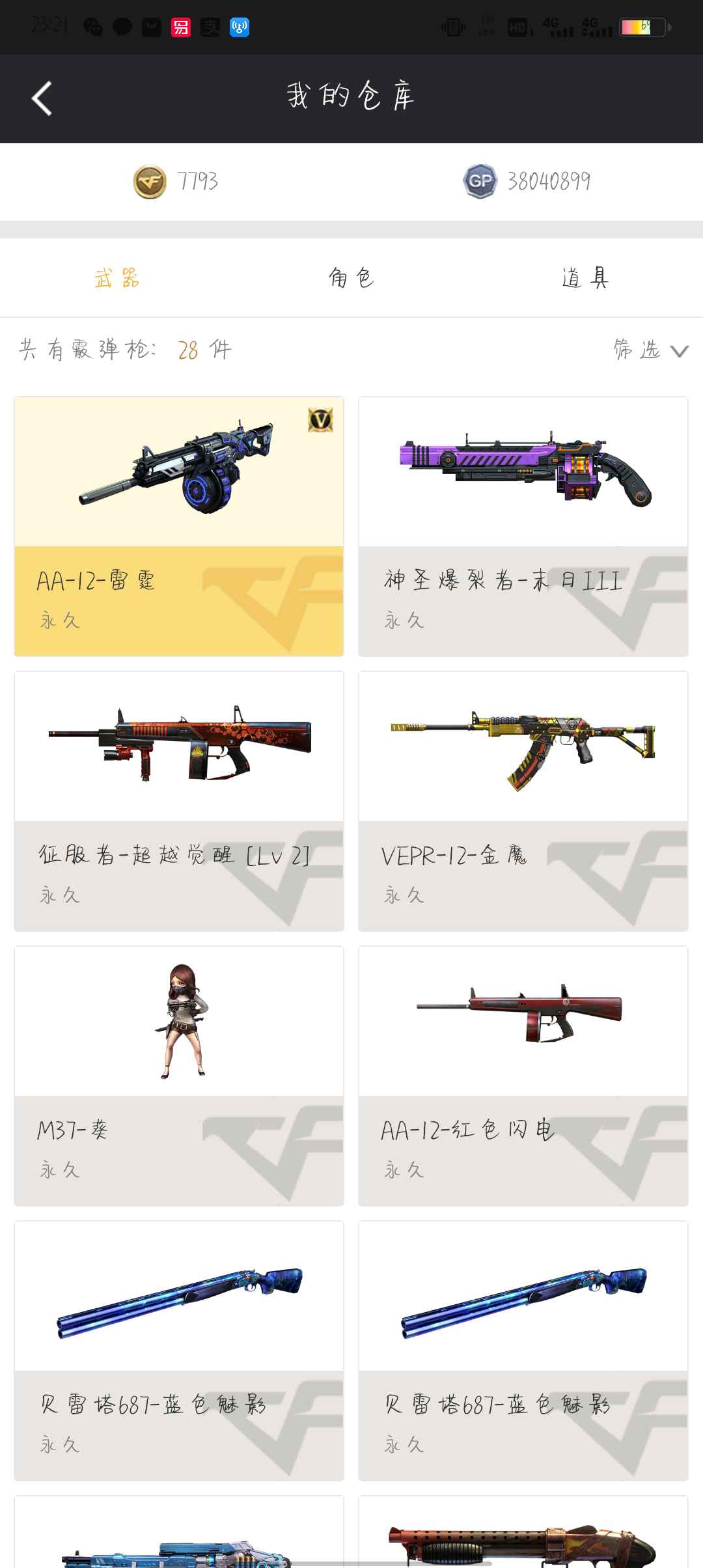The width and height of the screenshot is (703, 1568).
Task: Switch to the 道具 tab
Action: point(585,278)
